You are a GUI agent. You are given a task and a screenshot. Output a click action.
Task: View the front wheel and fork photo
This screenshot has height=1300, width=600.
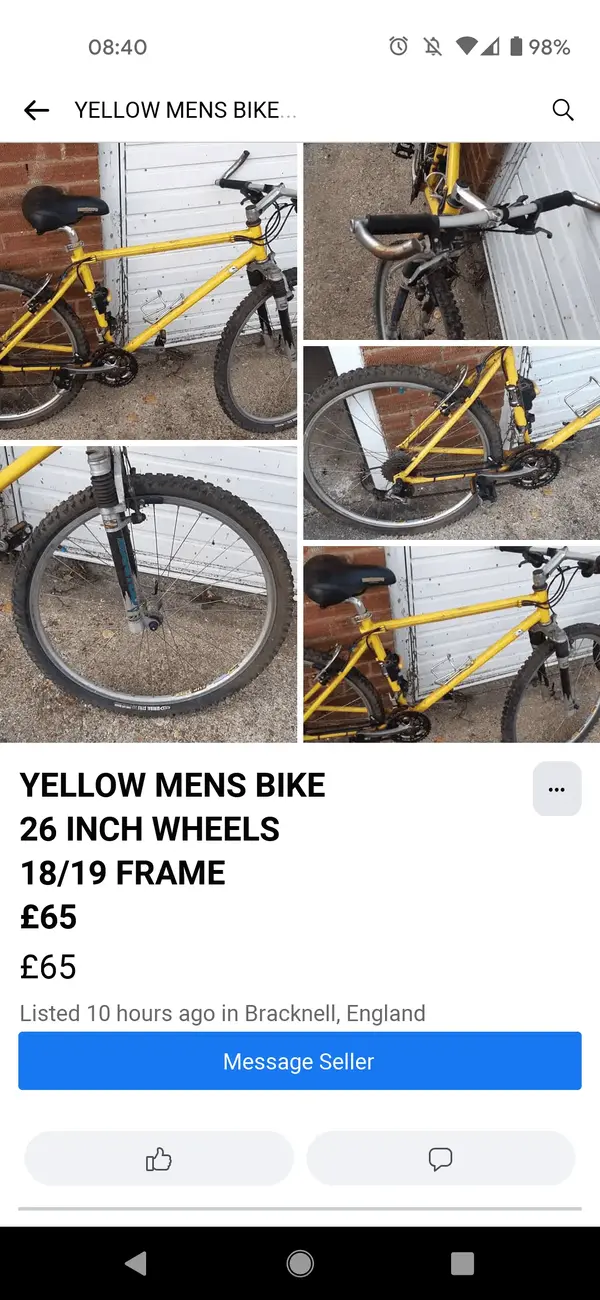click(x=148, y=593)
